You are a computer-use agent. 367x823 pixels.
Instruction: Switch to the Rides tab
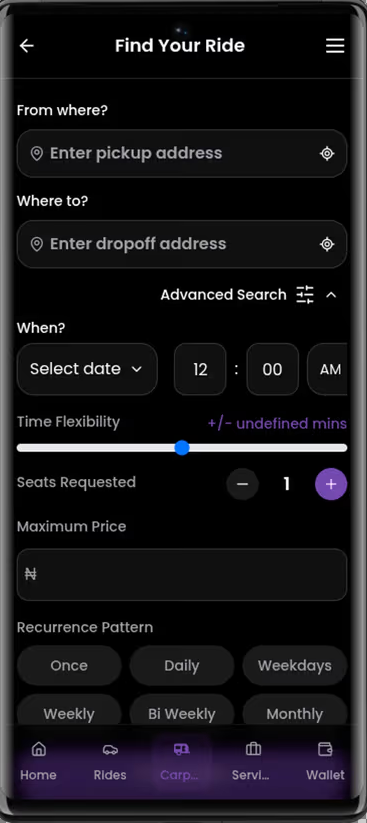[110, 762]
